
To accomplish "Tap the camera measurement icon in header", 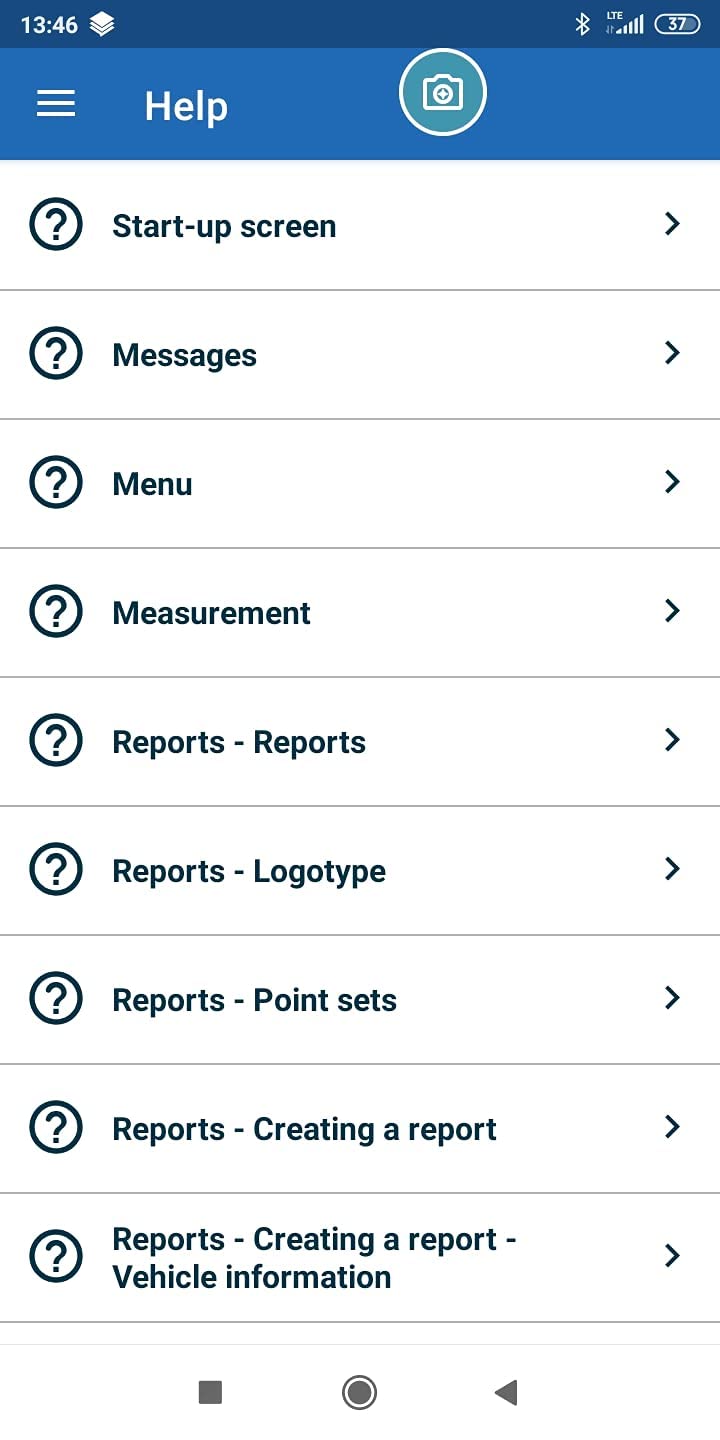I will 442,93.
